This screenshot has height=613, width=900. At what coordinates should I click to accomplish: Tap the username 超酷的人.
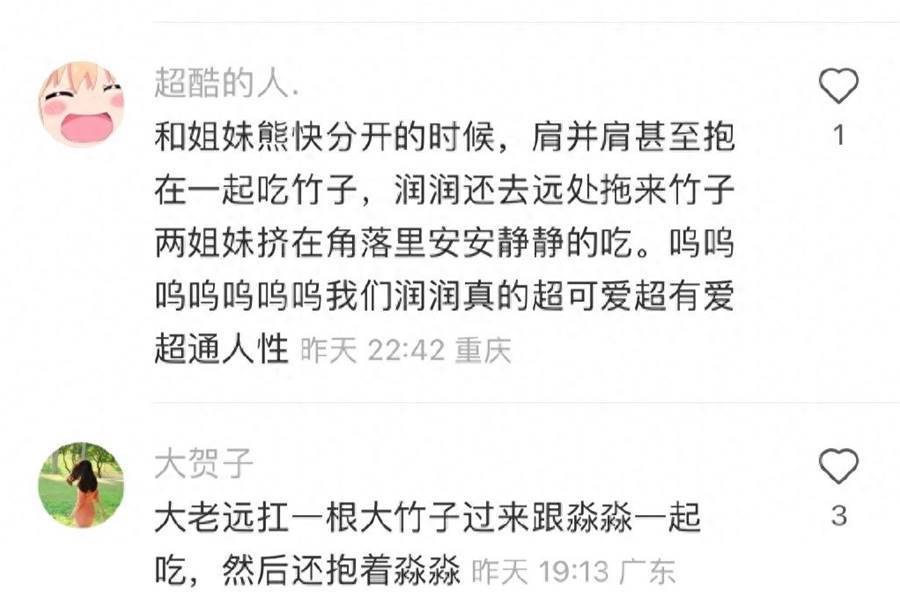coord(226,86)
